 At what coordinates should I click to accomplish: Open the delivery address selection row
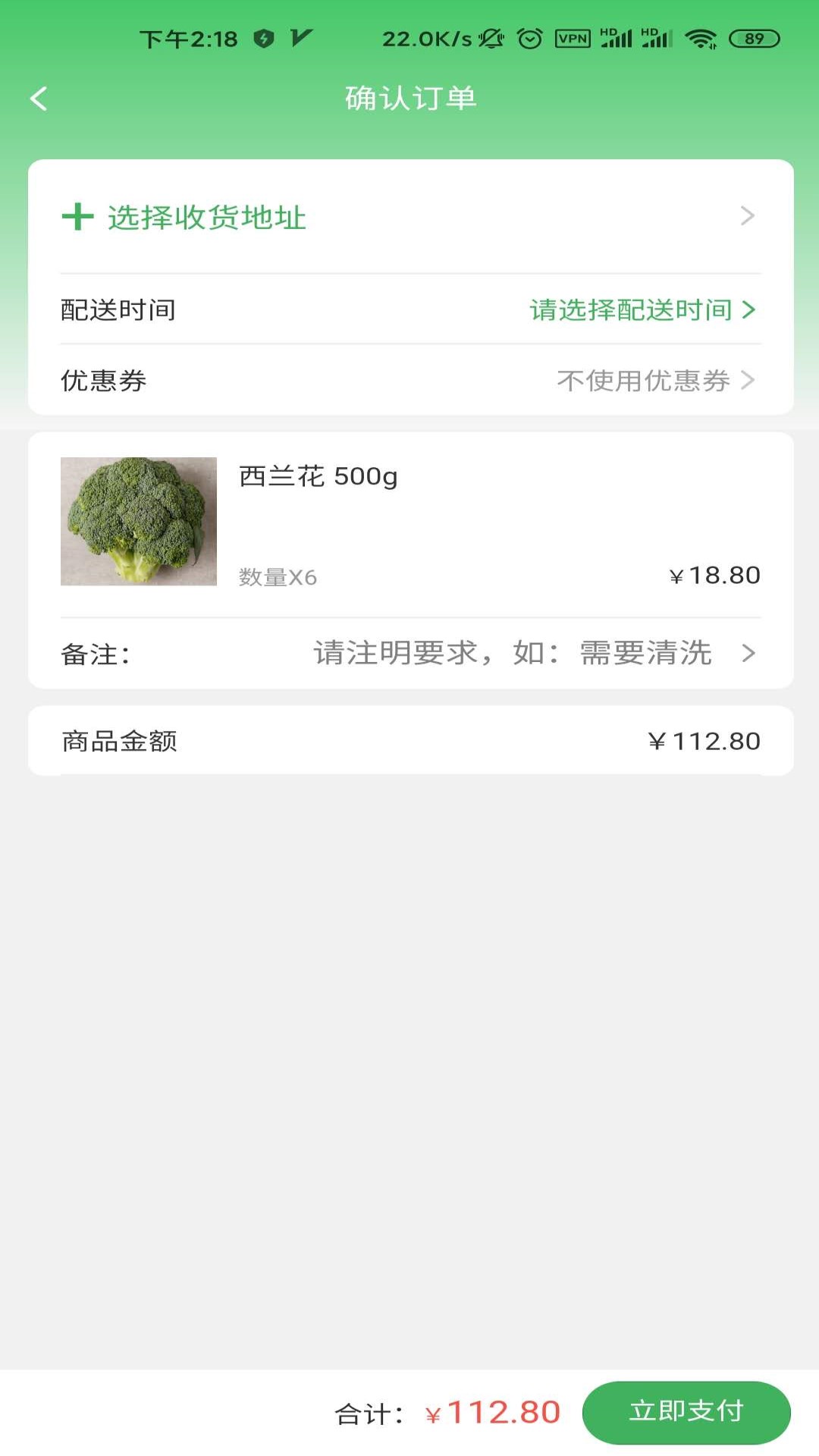409,218
